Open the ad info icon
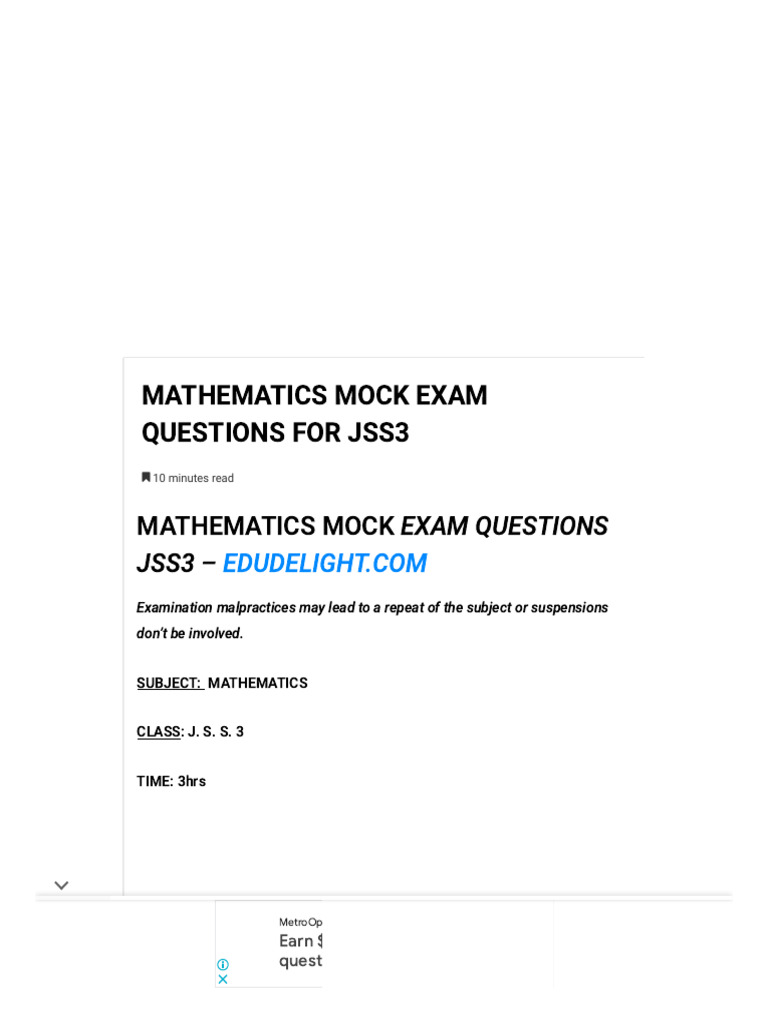The width and height of the screenshot is (768, 1024). pos(223,965)
